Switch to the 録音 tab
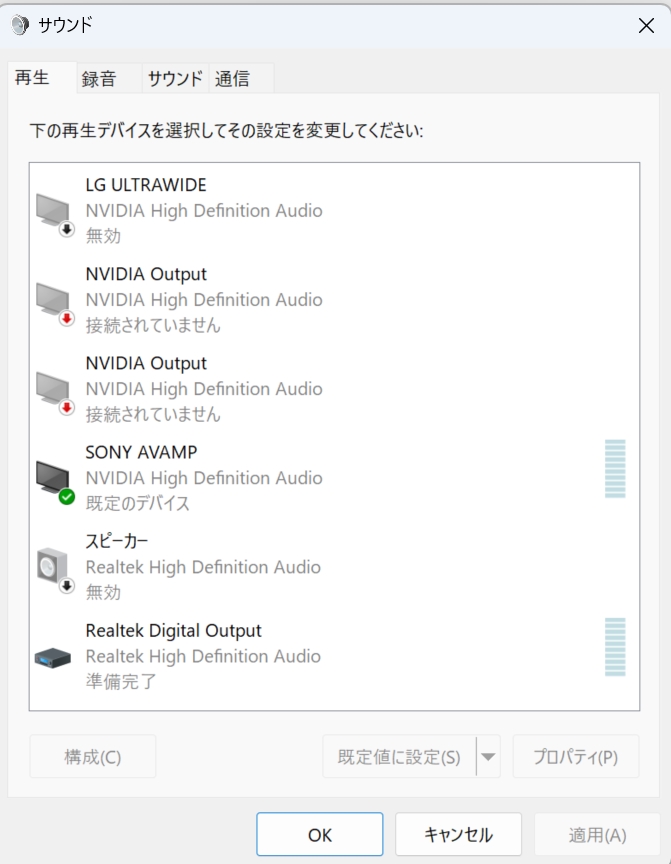The width and height of the screenshot is (671, 864). [98, 79]
